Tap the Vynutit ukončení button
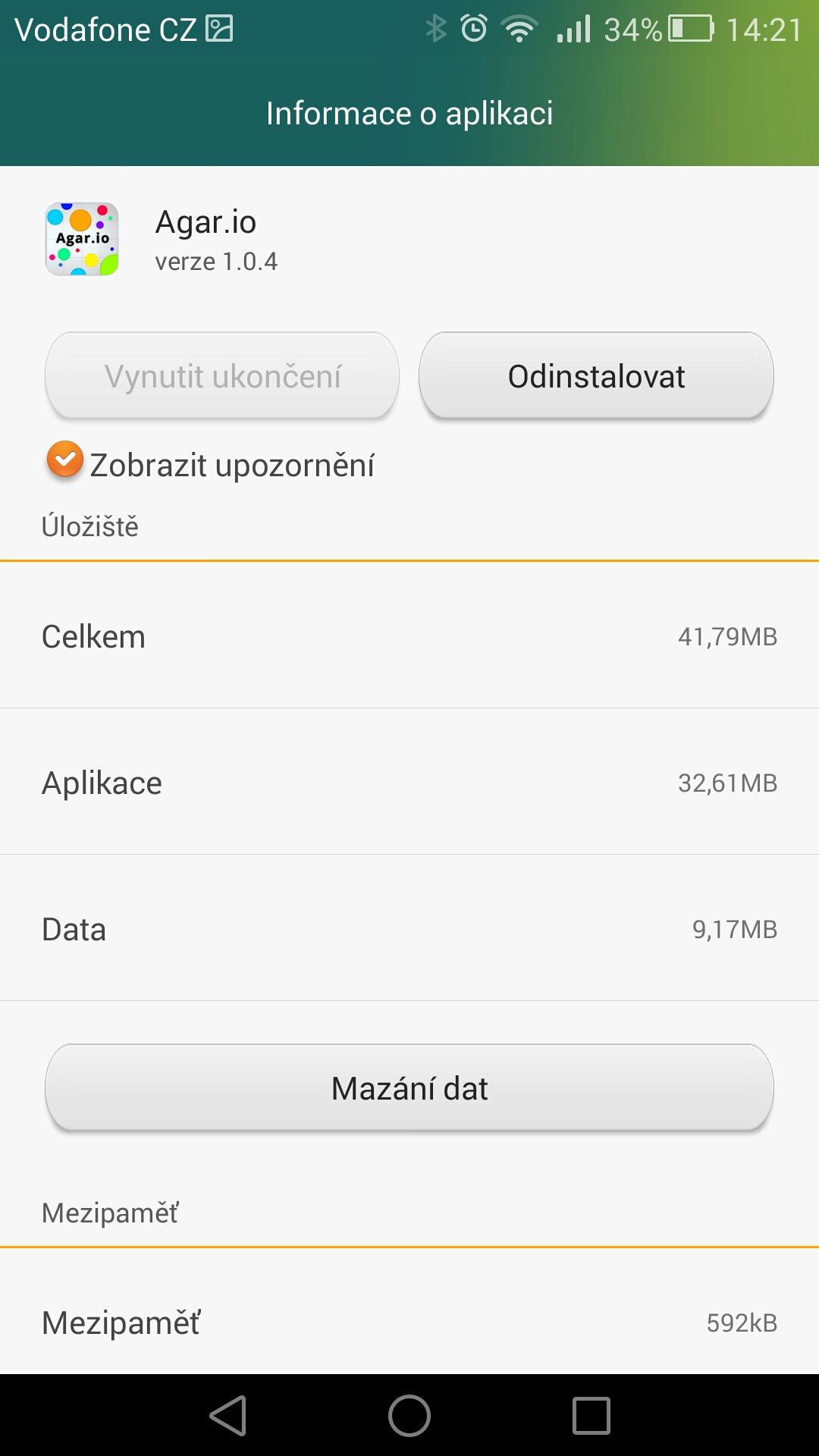819x1456 pixels. click(x=222, y=376)
